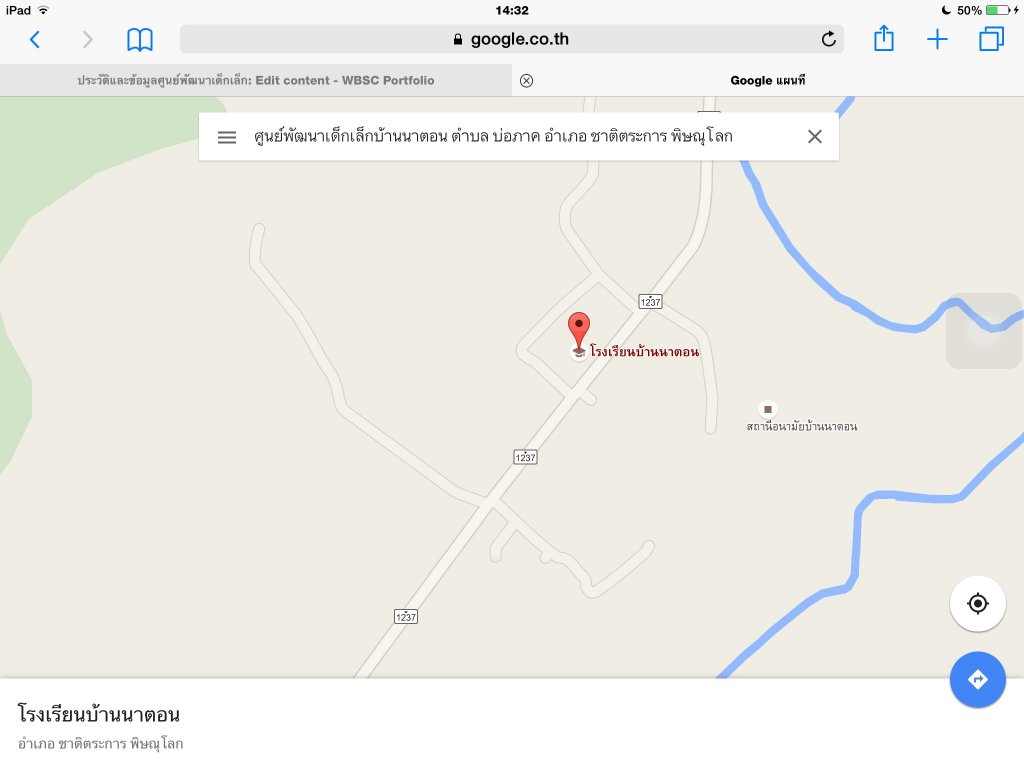Viewport: 1024px width, 768px height.
Task: Show all open tabs
Action: pos(991,40)
